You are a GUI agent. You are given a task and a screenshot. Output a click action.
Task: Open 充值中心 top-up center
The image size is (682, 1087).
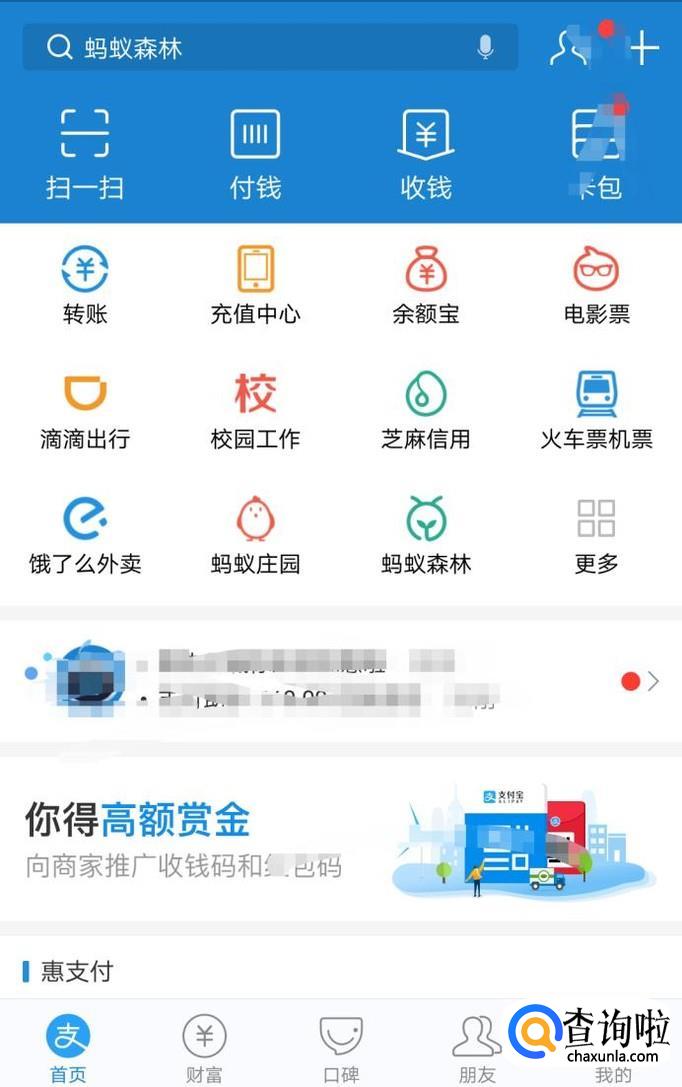255,285
